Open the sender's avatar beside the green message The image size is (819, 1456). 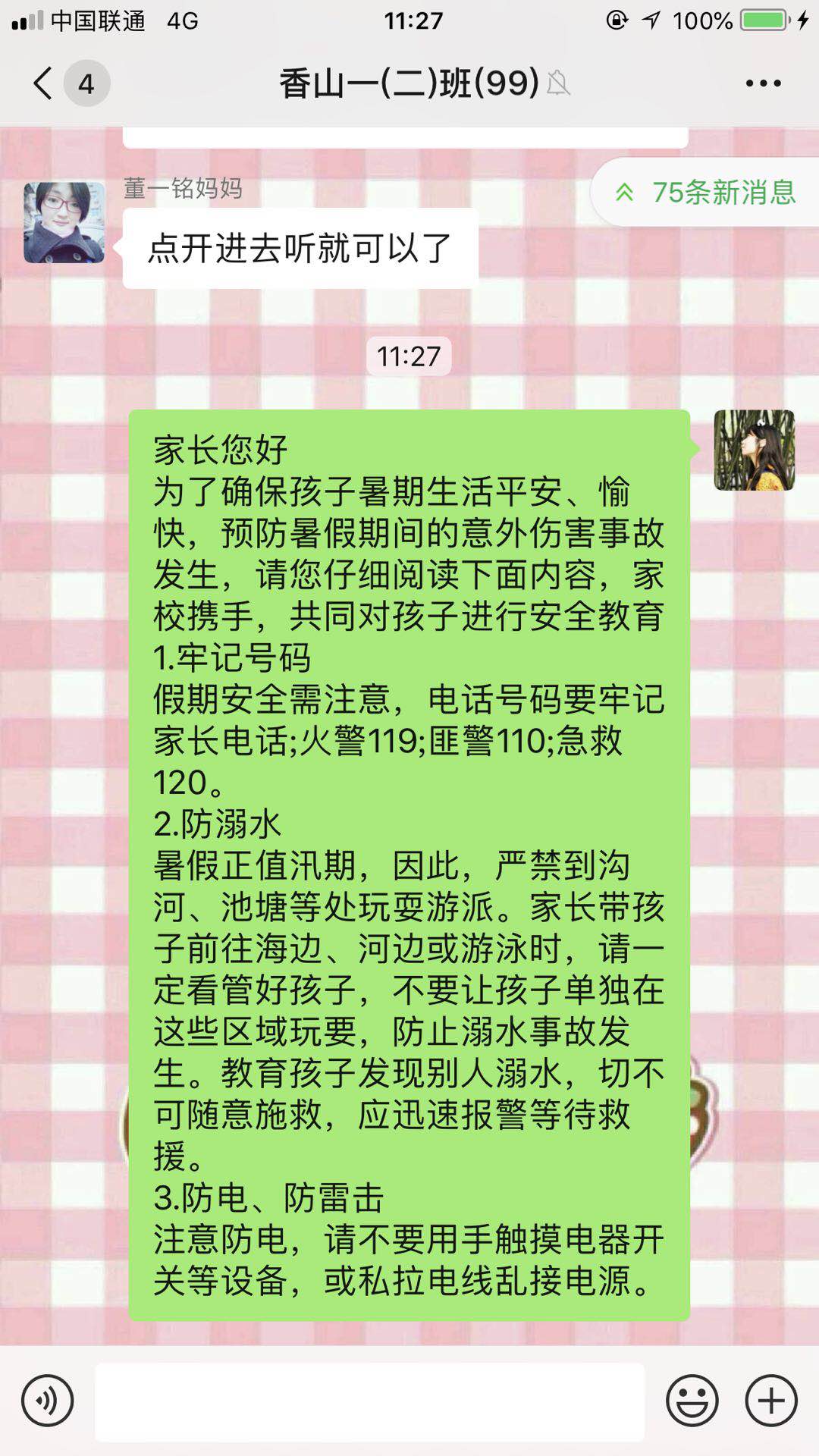(754, 450)
